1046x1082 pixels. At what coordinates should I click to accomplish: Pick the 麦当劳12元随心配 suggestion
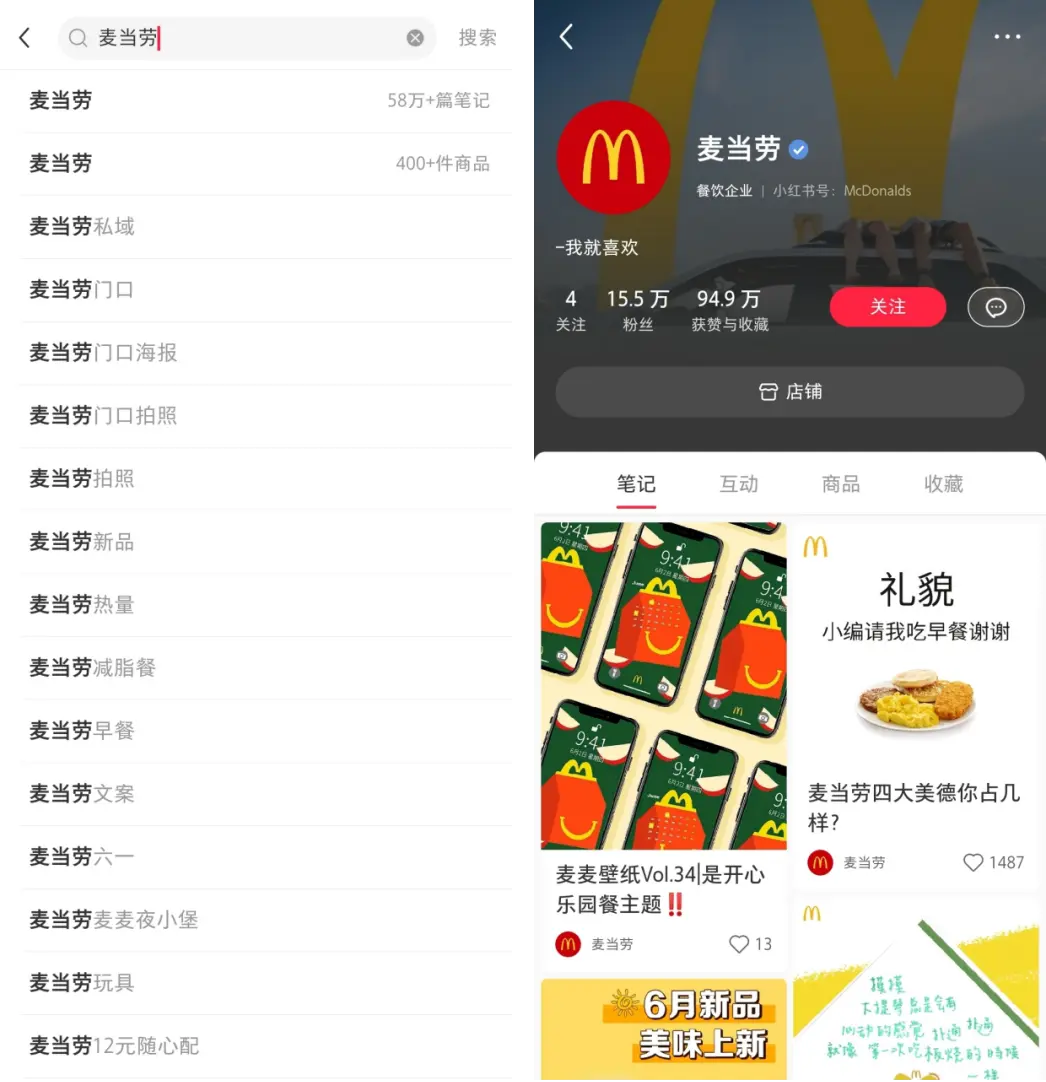coord(260,1046)
